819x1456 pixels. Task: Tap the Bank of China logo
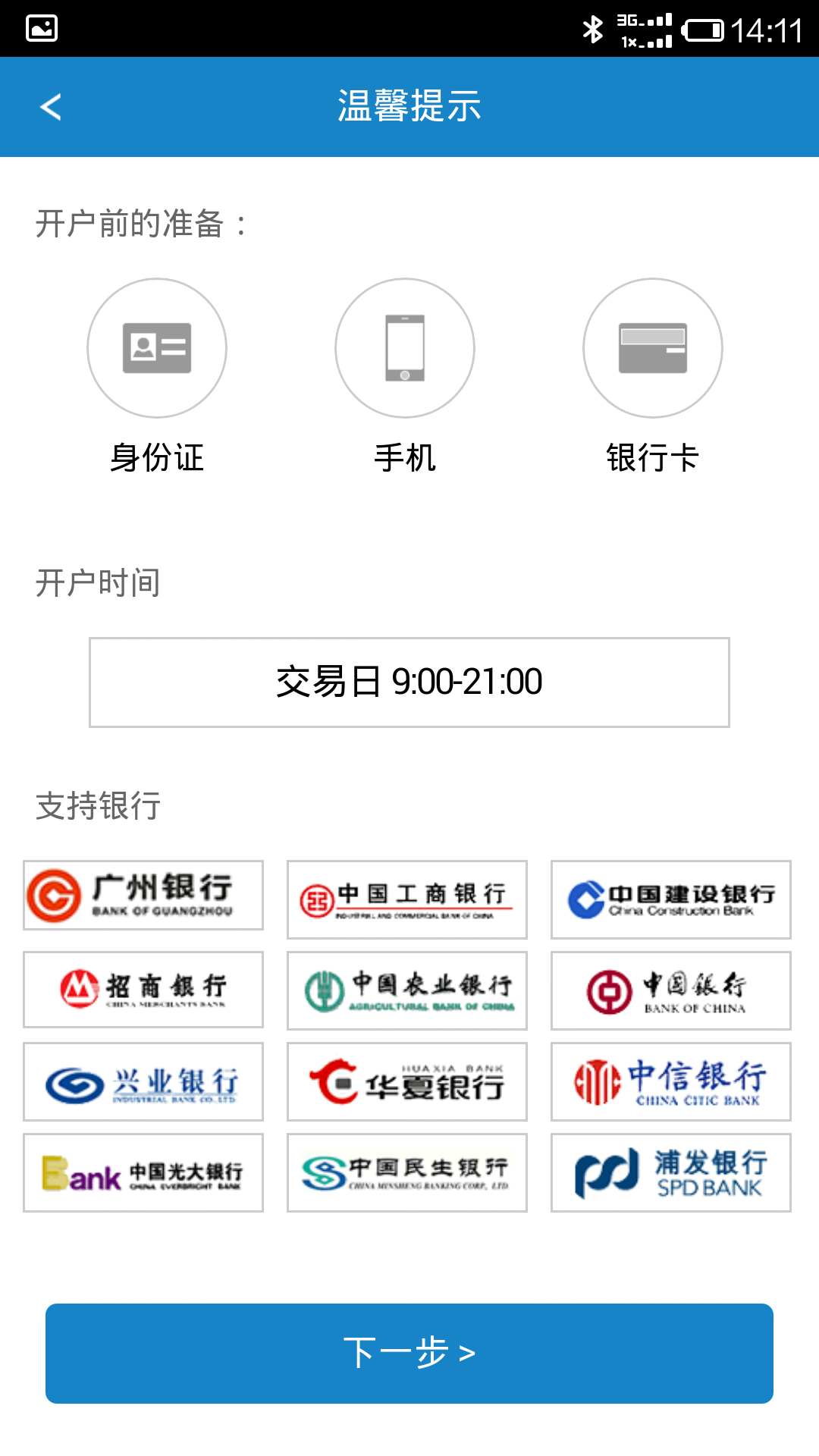(x=670, y=990)
